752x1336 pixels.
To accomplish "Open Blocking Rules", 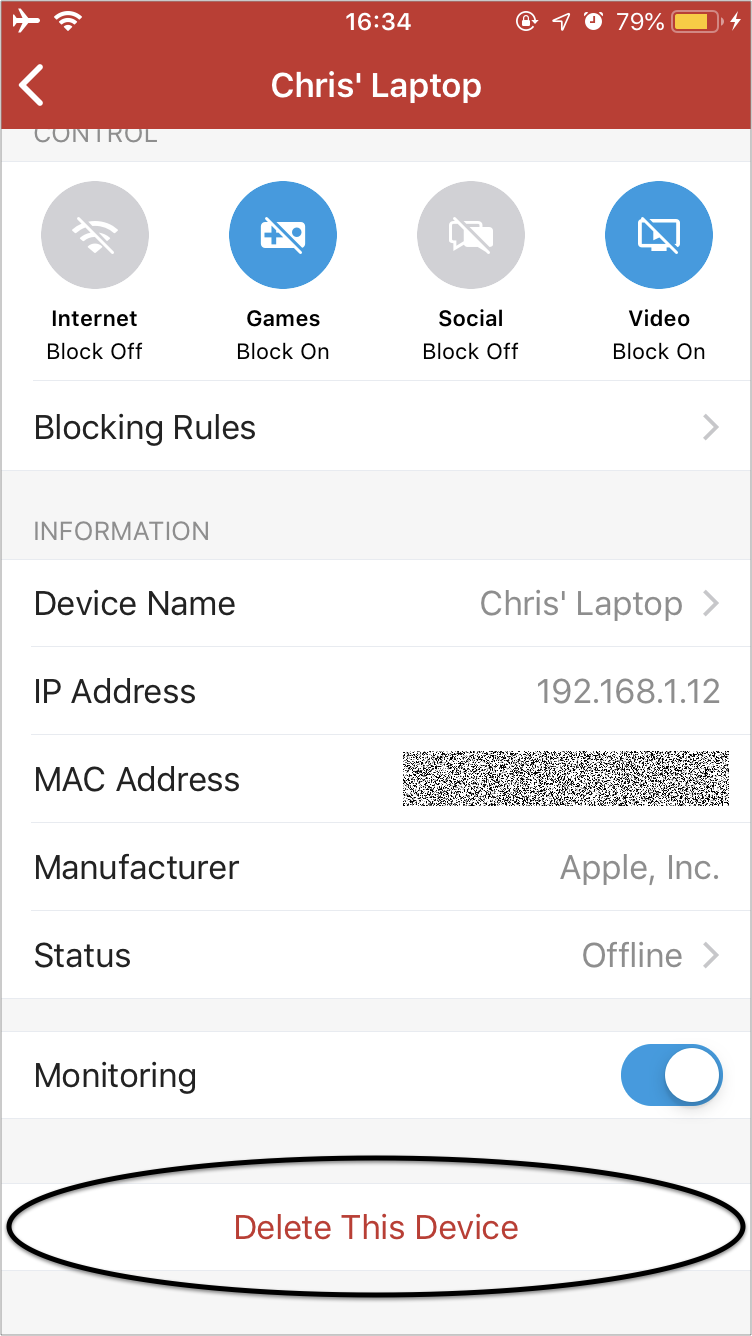I will (x=376, y=428).
